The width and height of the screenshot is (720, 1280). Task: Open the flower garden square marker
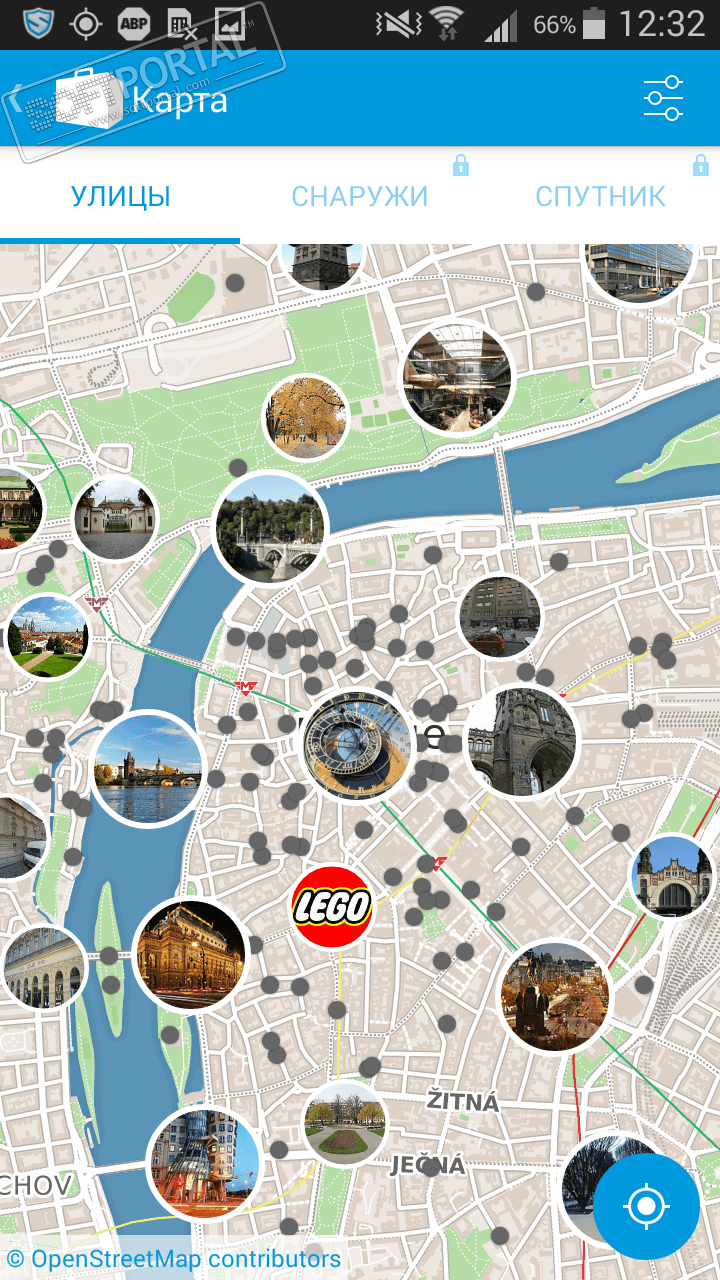click(x=344, y=1124)
